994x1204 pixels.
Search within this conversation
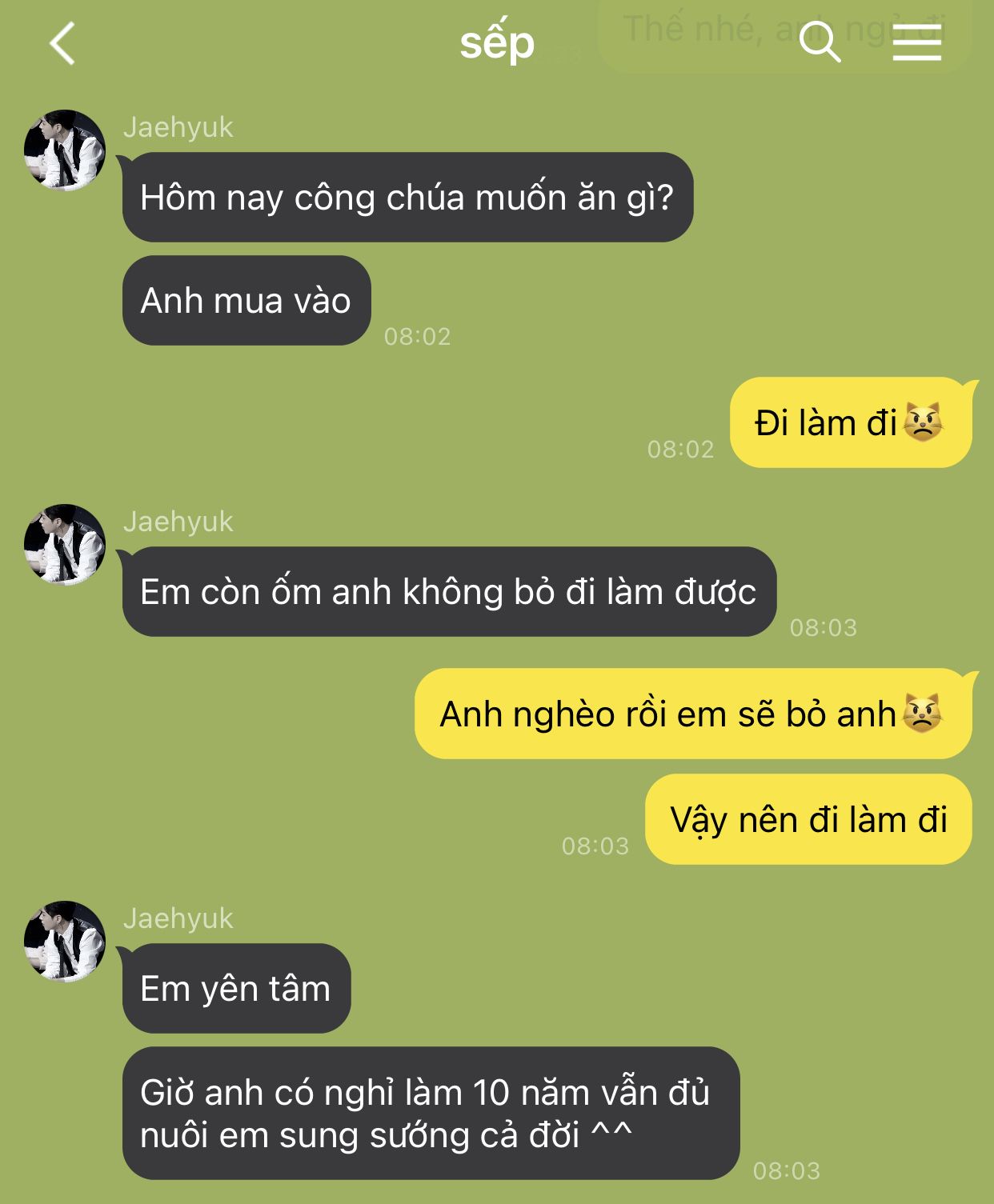[820, 42]
